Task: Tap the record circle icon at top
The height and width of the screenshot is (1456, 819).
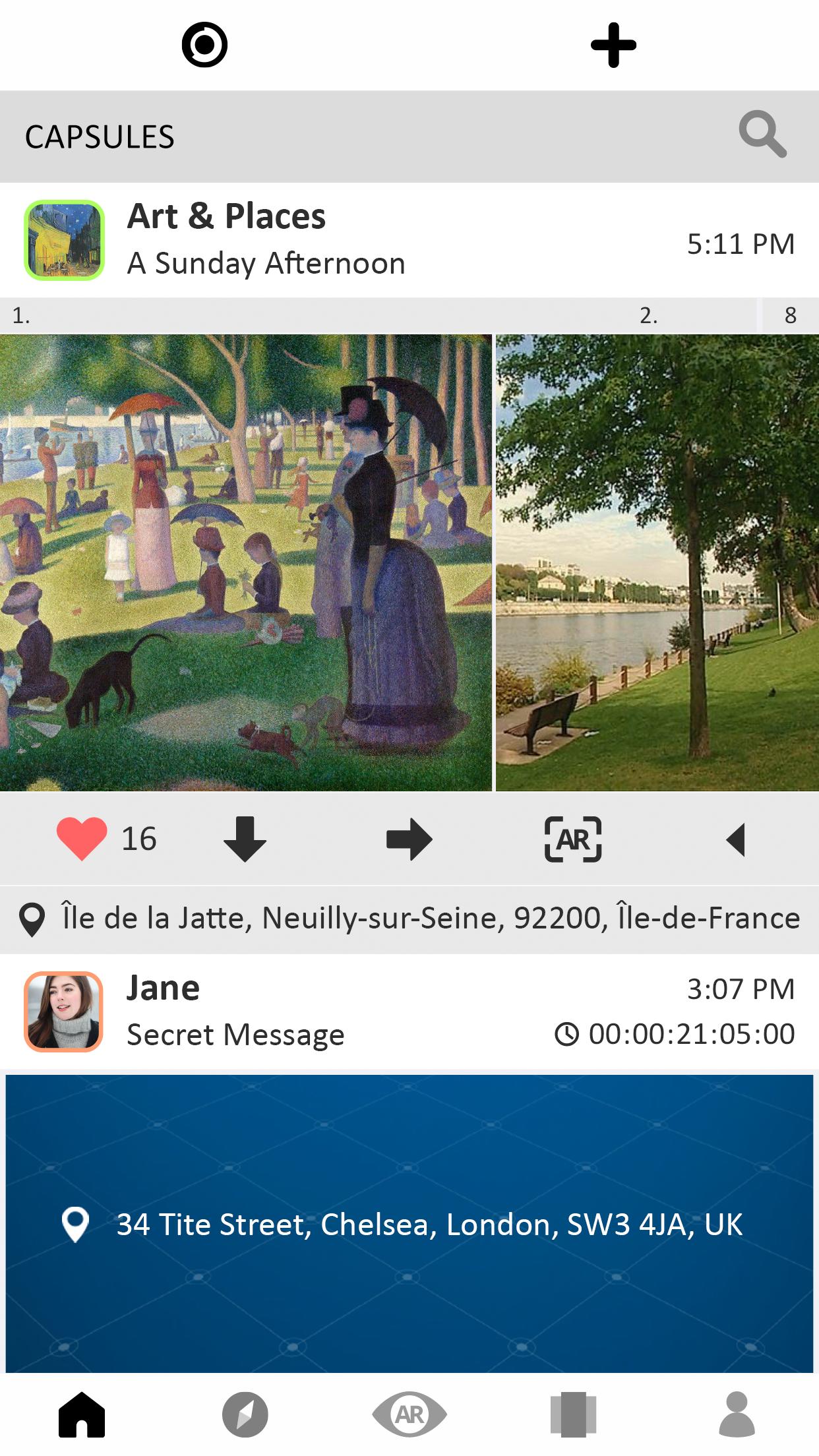Action: click(x=204, y=45)
